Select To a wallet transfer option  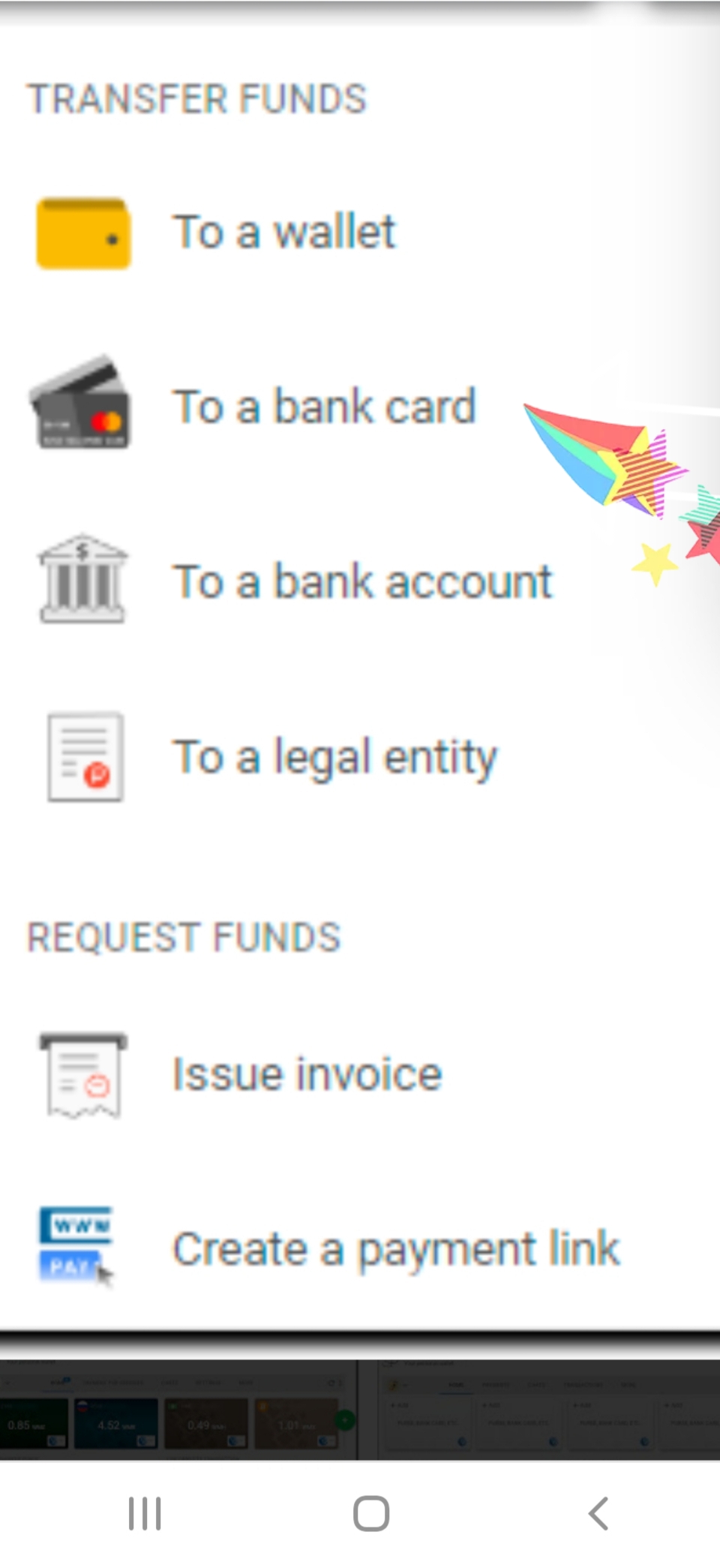283,232
